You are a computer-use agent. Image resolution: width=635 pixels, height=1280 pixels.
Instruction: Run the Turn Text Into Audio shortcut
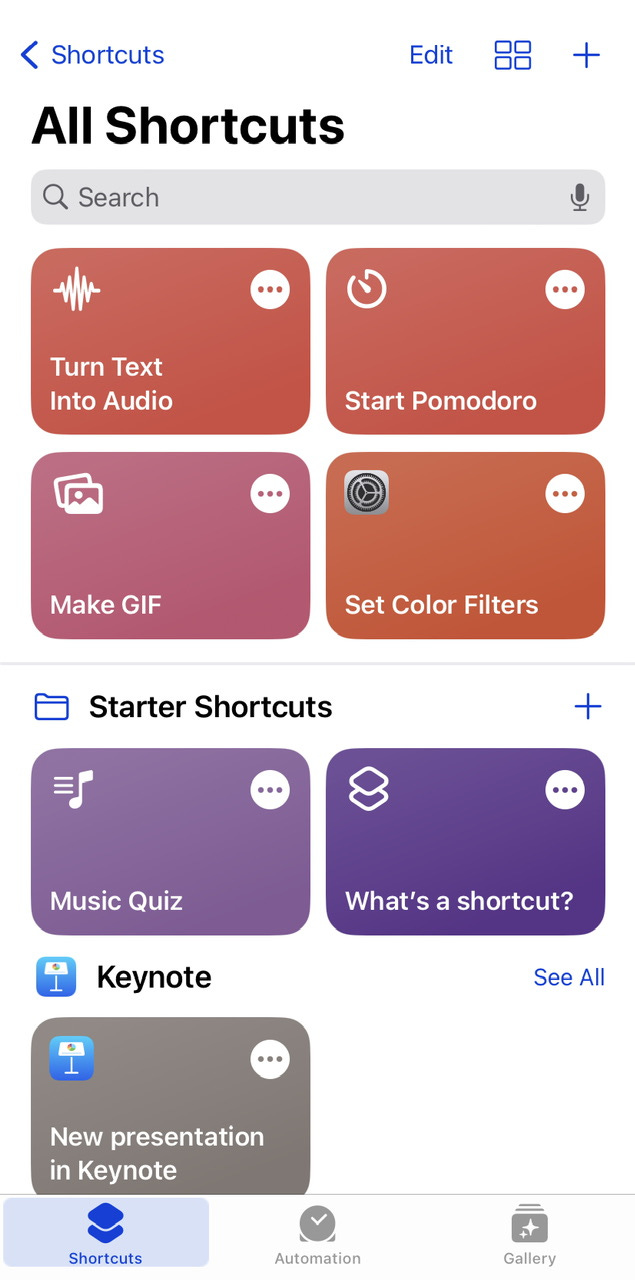point(170,341)
